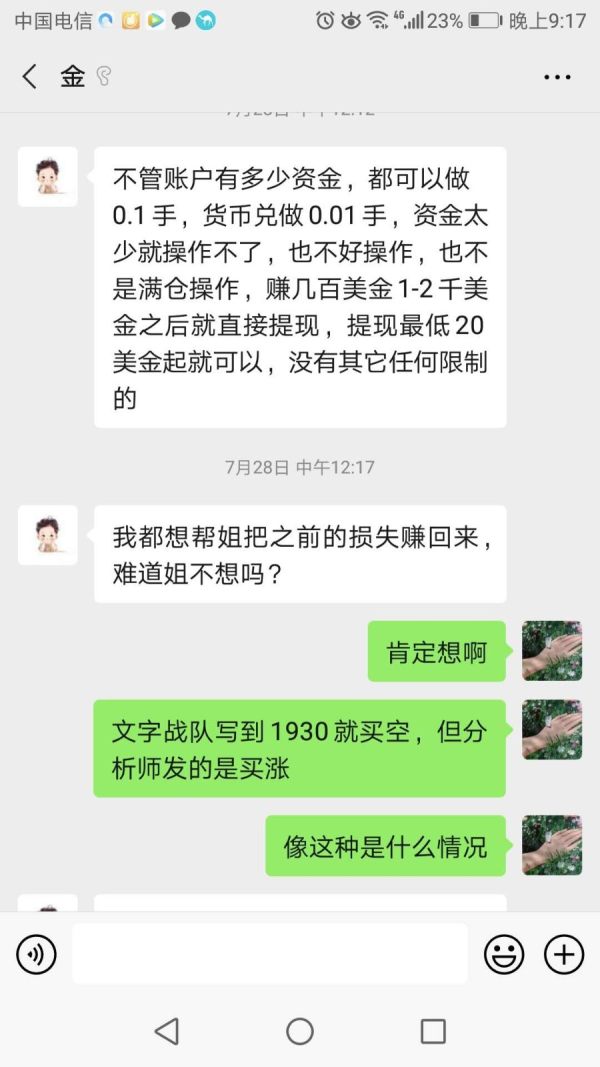Go back to the chat list
The height and width of the screenshot is (1067, 600).
click(x=29, y=77)
